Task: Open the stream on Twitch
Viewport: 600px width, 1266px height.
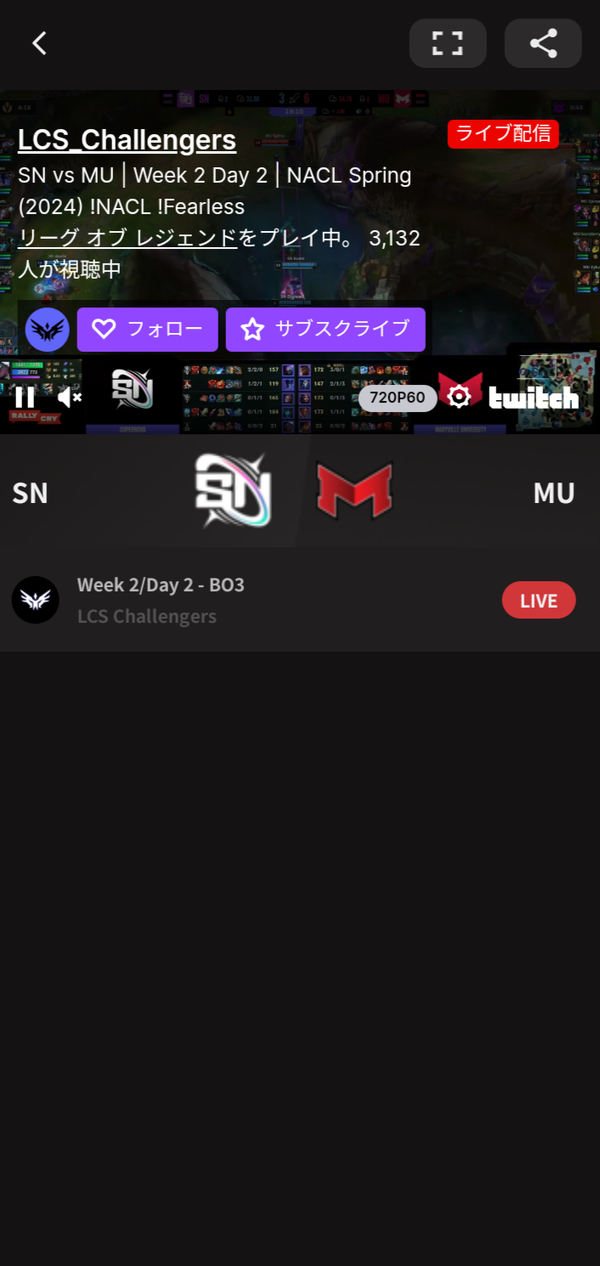Action: click(534, 397)
